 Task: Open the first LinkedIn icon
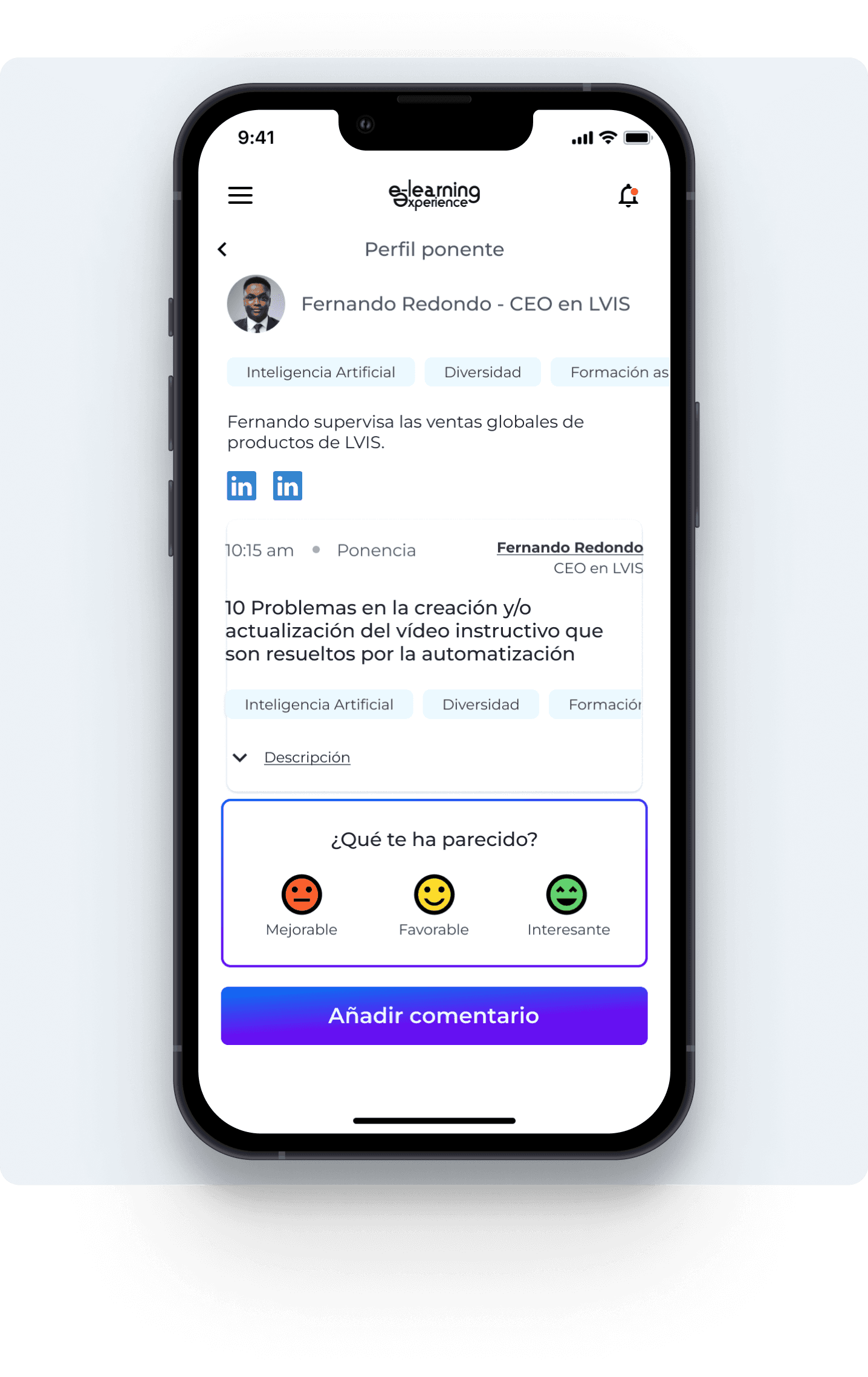241,486
